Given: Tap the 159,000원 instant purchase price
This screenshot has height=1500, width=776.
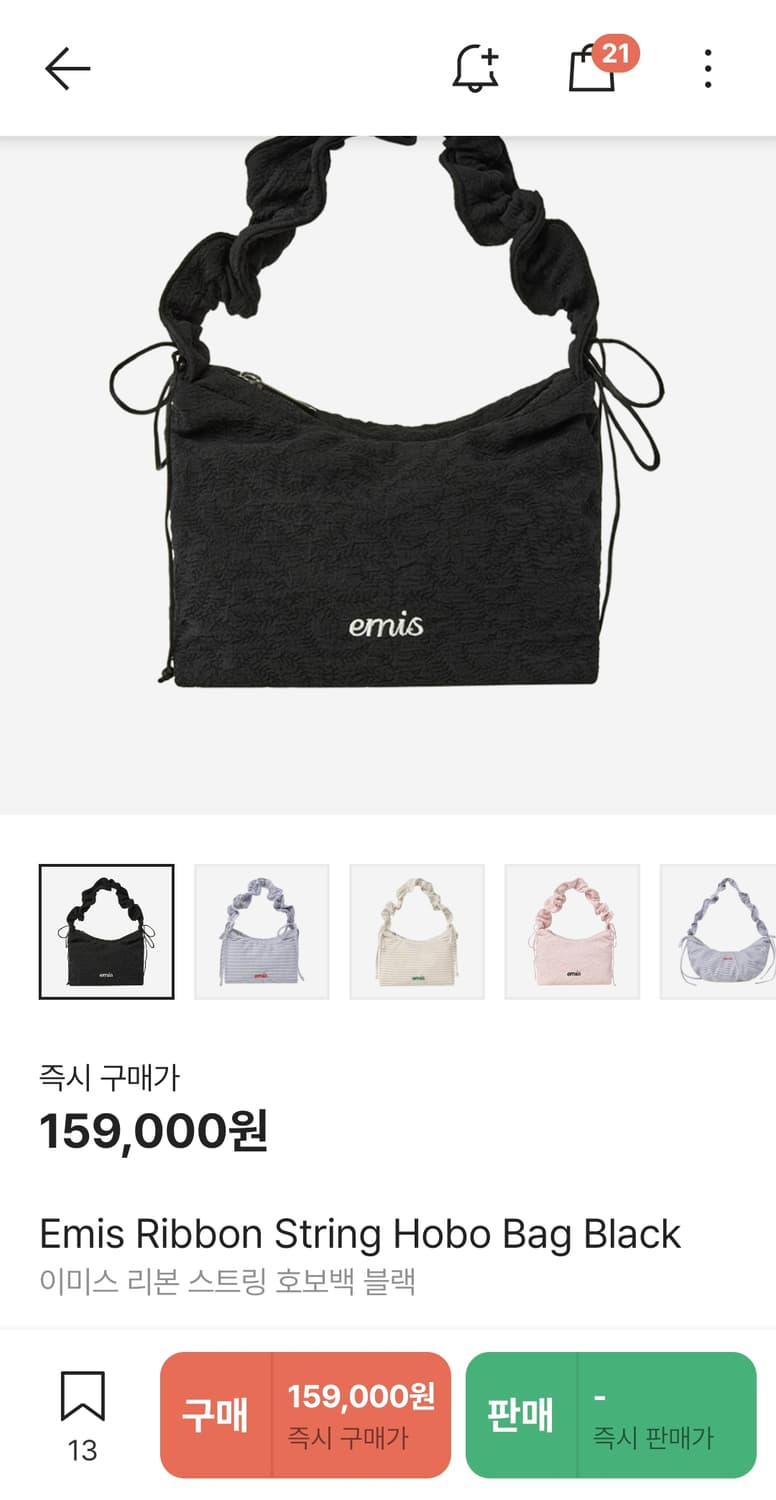Looking at the screenshot, I should tap(150, 1129).
